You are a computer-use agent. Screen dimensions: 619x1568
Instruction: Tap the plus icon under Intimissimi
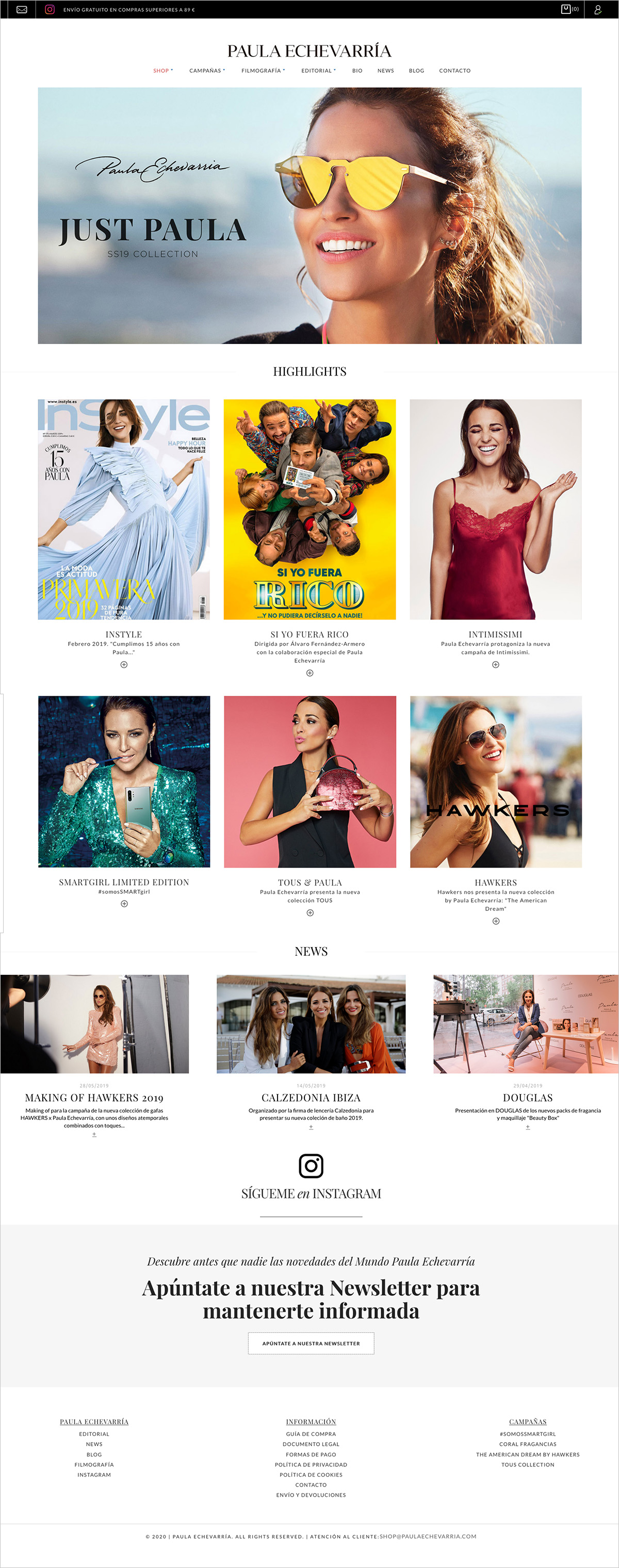tap(495, 665)
